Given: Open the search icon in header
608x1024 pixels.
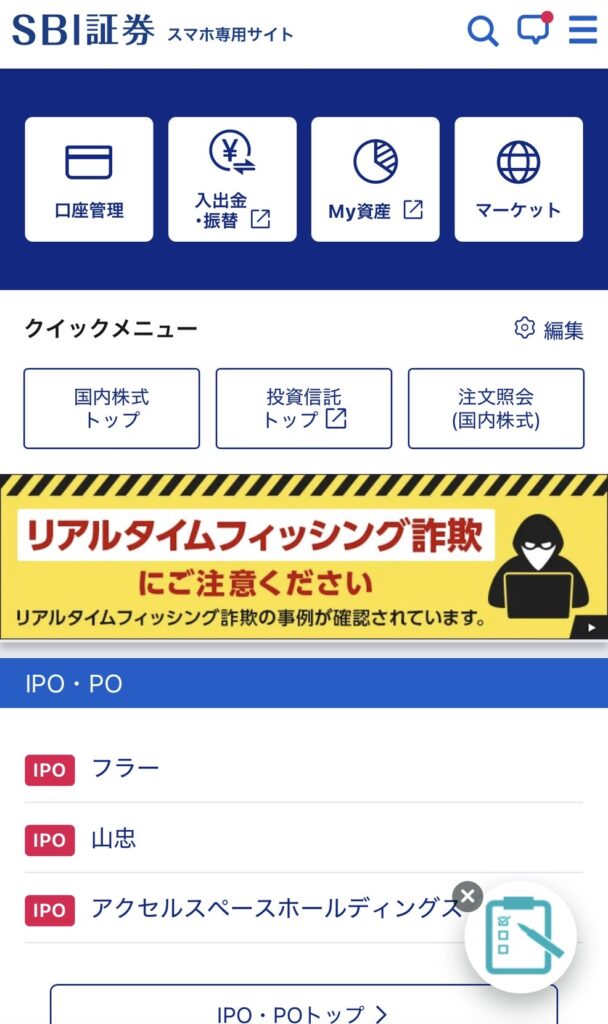Looking at the screenshot, I should pos(483,31).
